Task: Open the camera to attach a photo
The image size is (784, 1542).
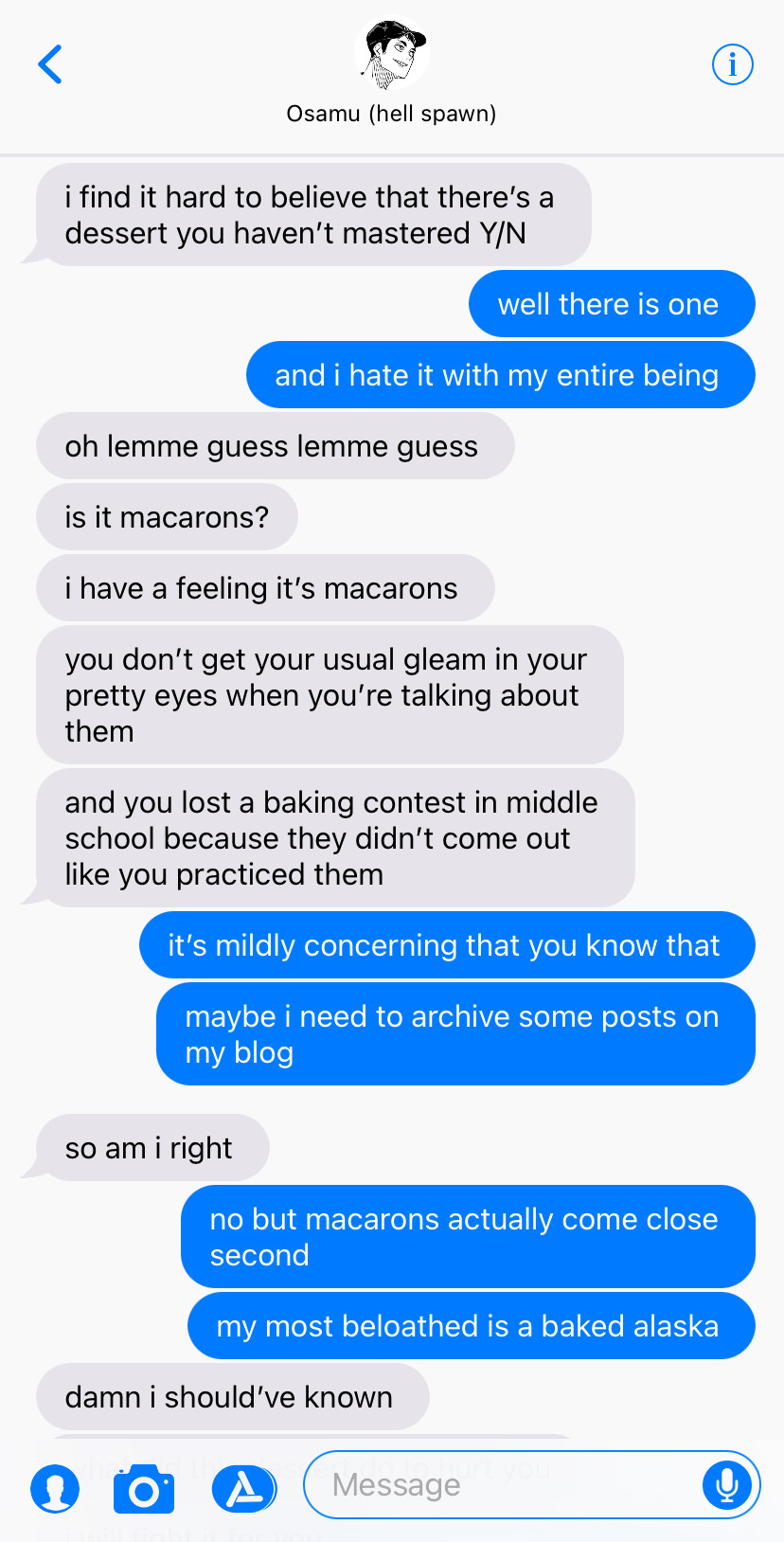Action: [144, 1489]
